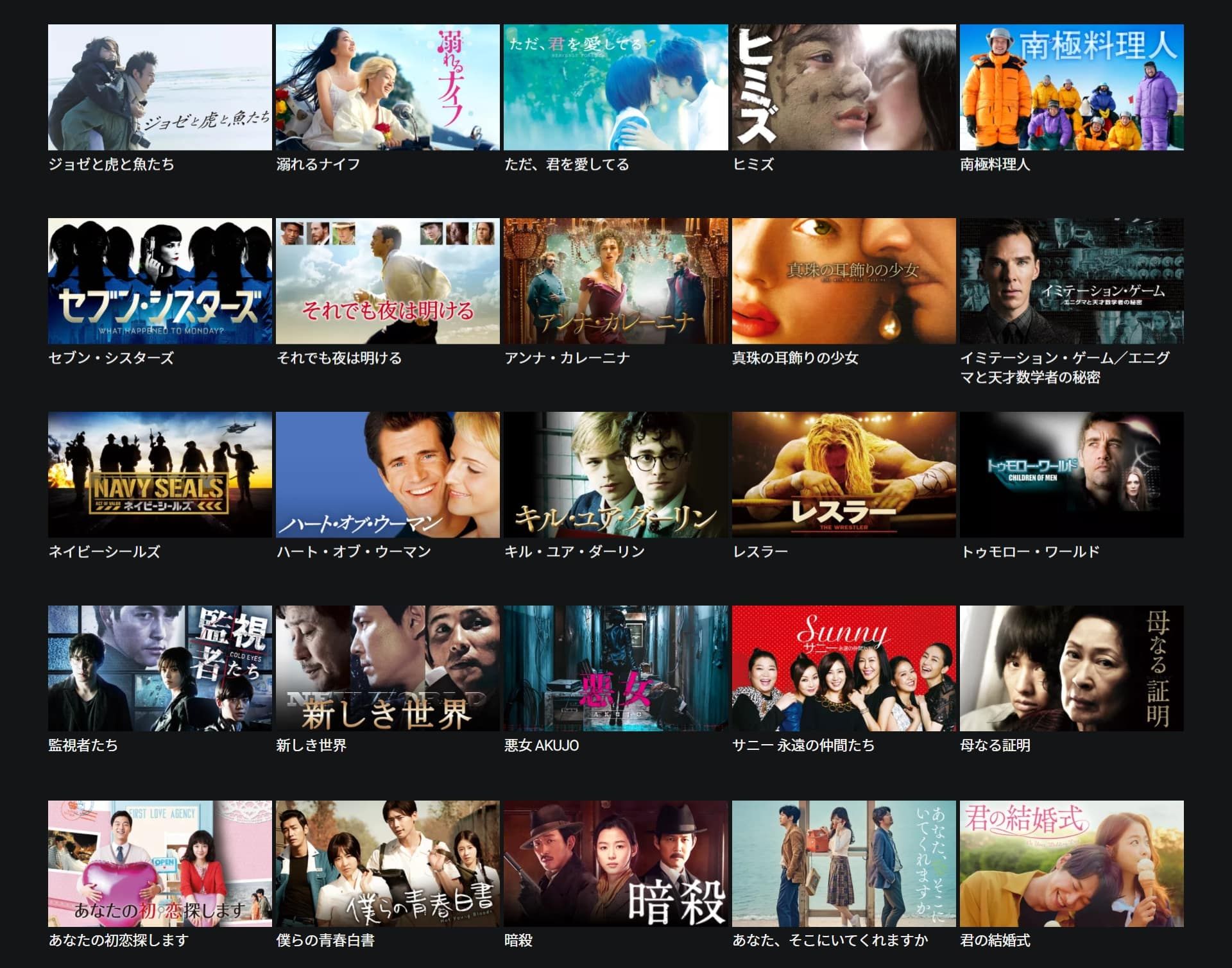View the レスラー movie page
The image size is (1232, 968).
coord(843,475)
